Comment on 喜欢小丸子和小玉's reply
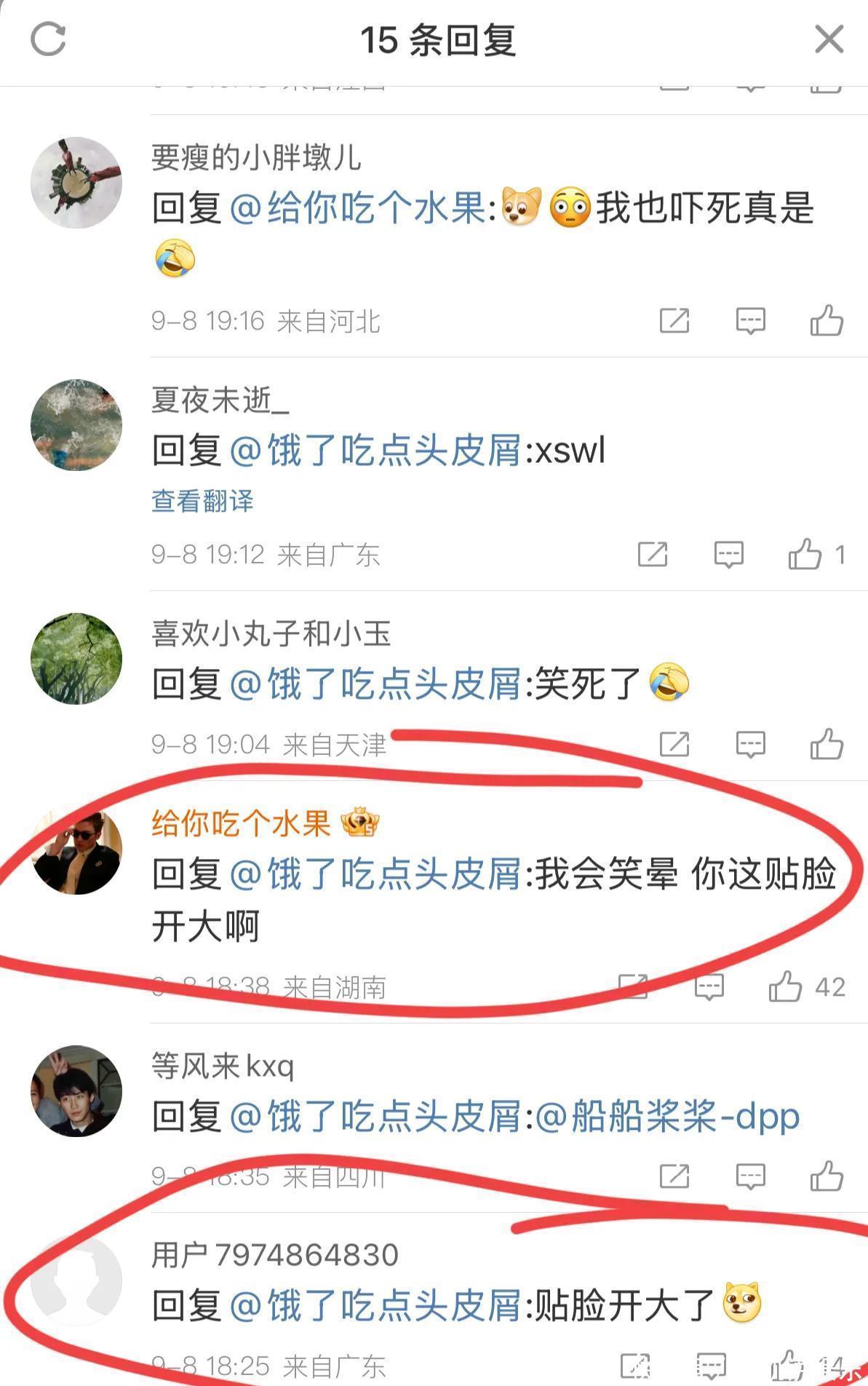Viewport: 868px width, 1386px height. click(750, 744)
